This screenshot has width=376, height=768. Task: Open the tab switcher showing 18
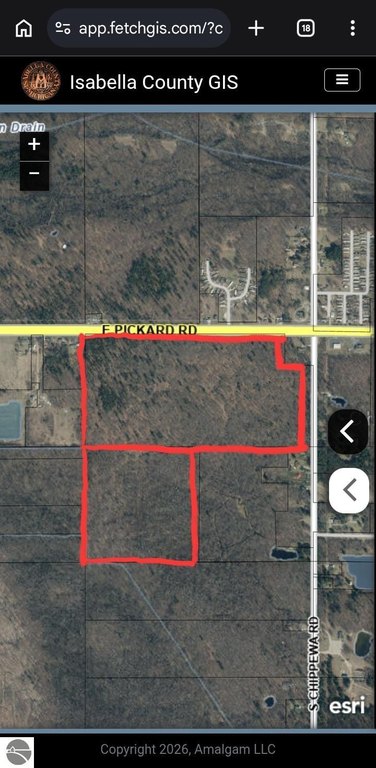pos(306,28)
